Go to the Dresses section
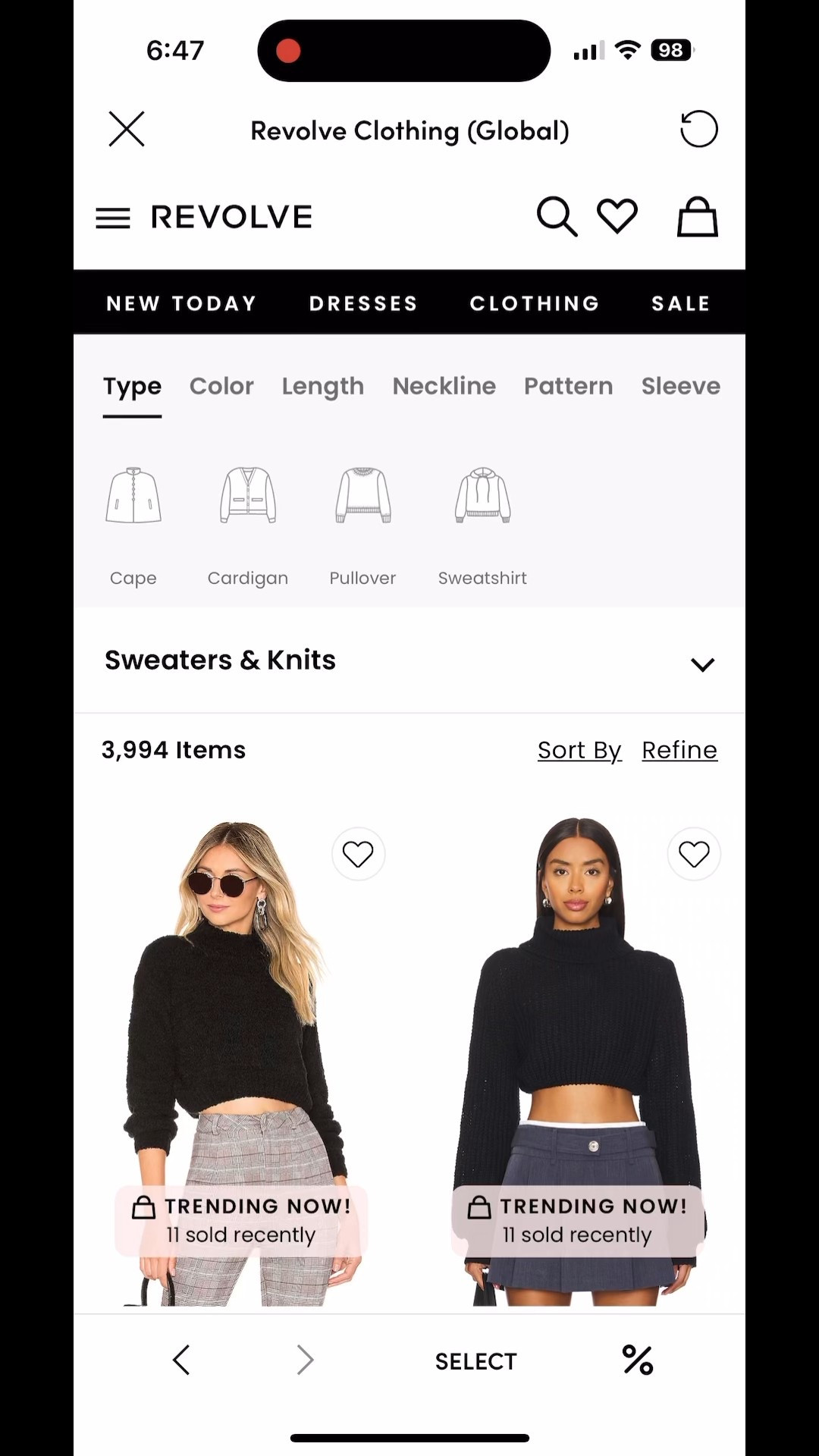819x1456 pixels. (363, 303)
